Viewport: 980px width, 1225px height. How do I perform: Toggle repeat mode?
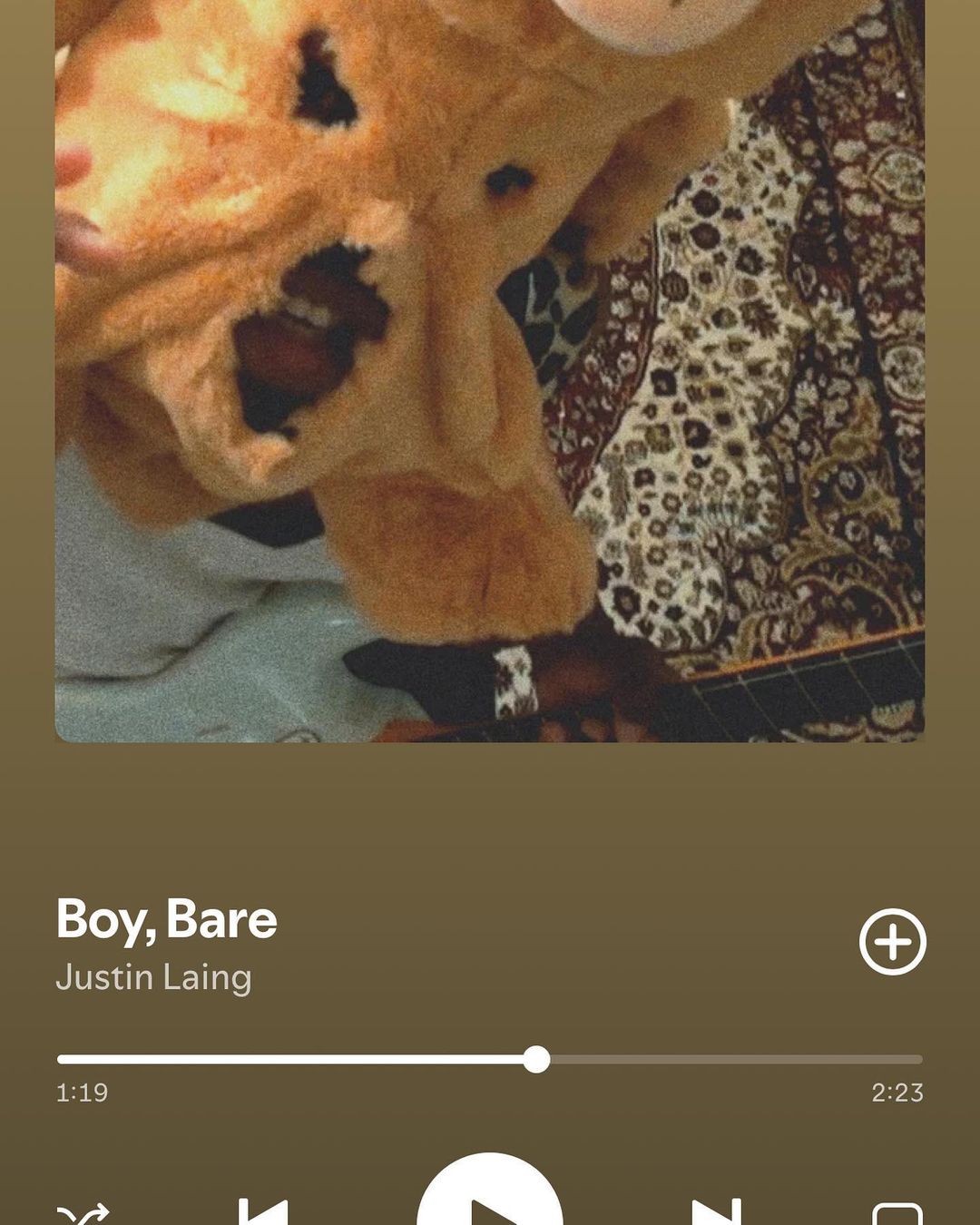897,1214
